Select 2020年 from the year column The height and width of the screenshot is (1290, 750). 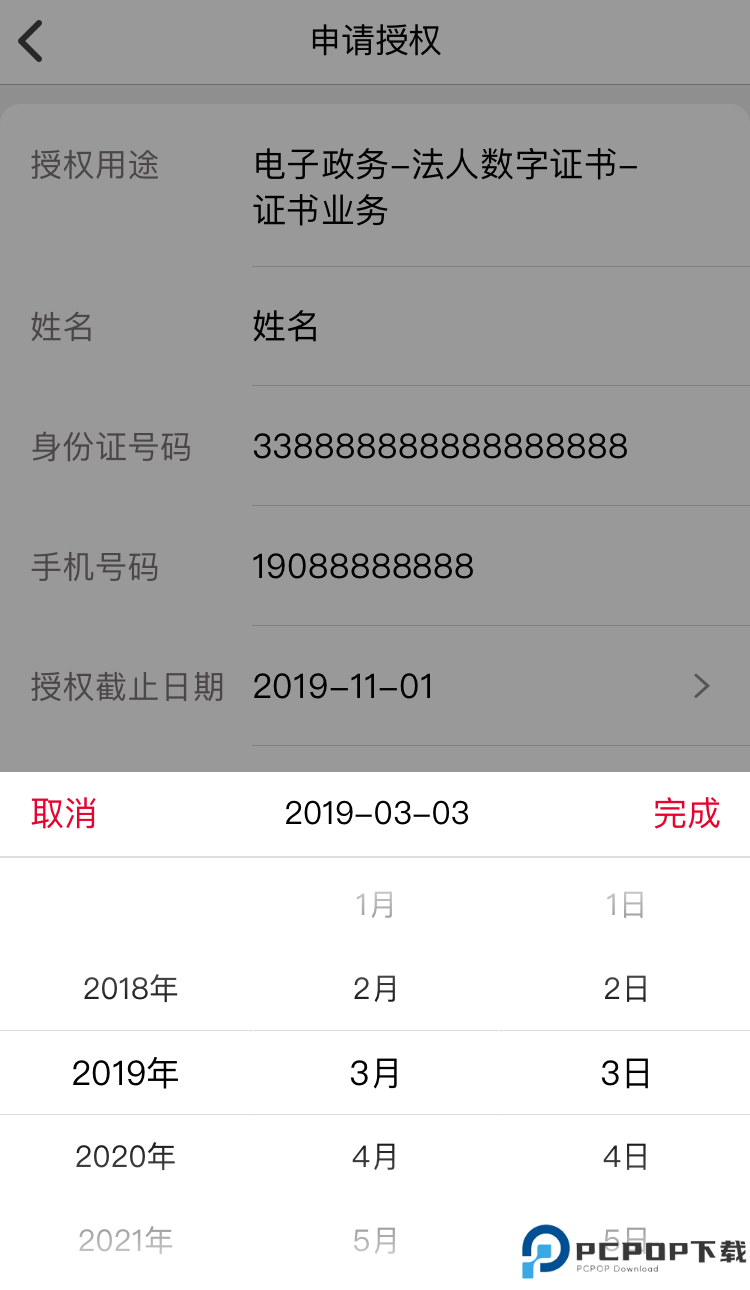pos(125,1156)
